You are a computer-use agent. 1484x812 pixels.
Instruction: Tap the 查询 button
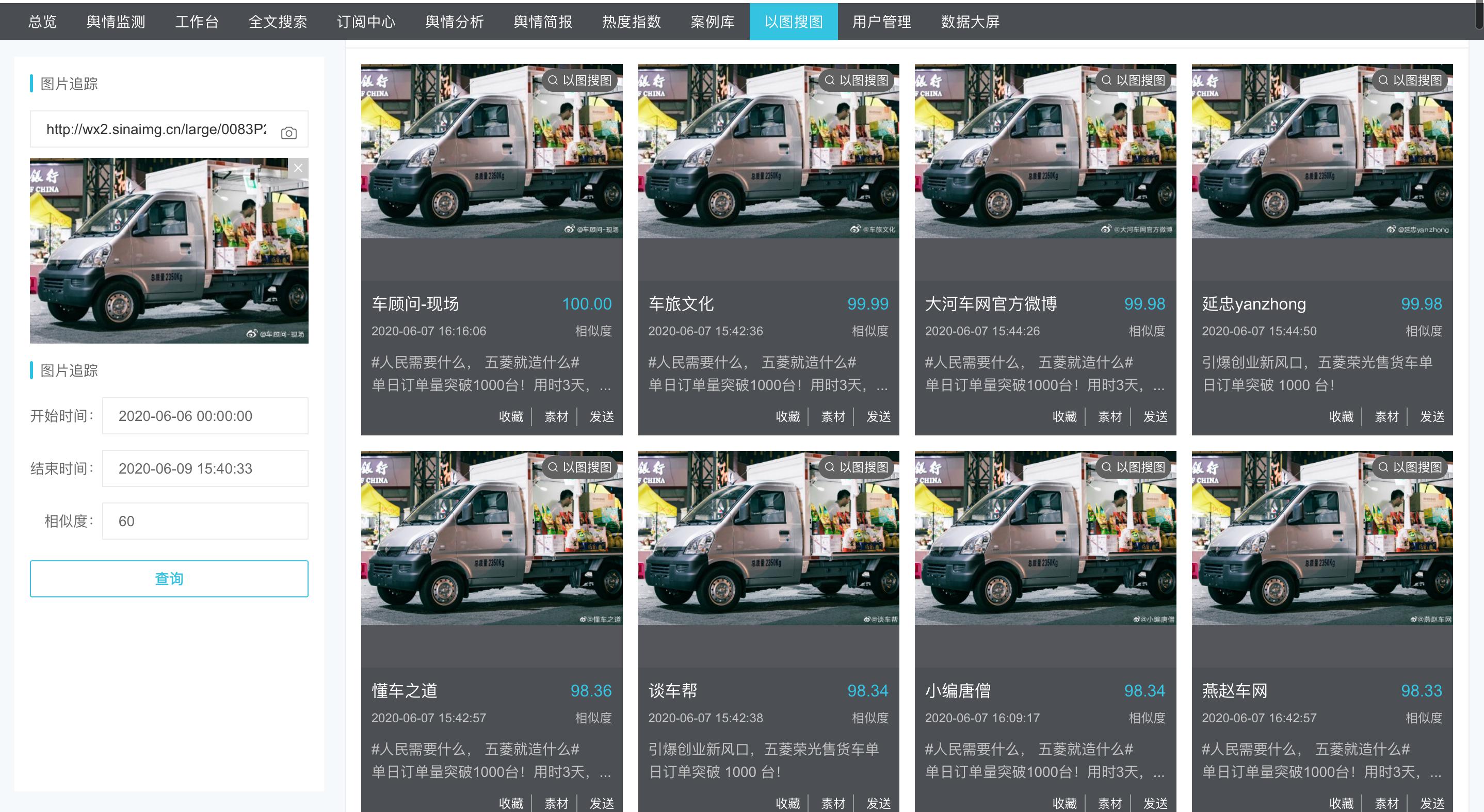(169, 578)
